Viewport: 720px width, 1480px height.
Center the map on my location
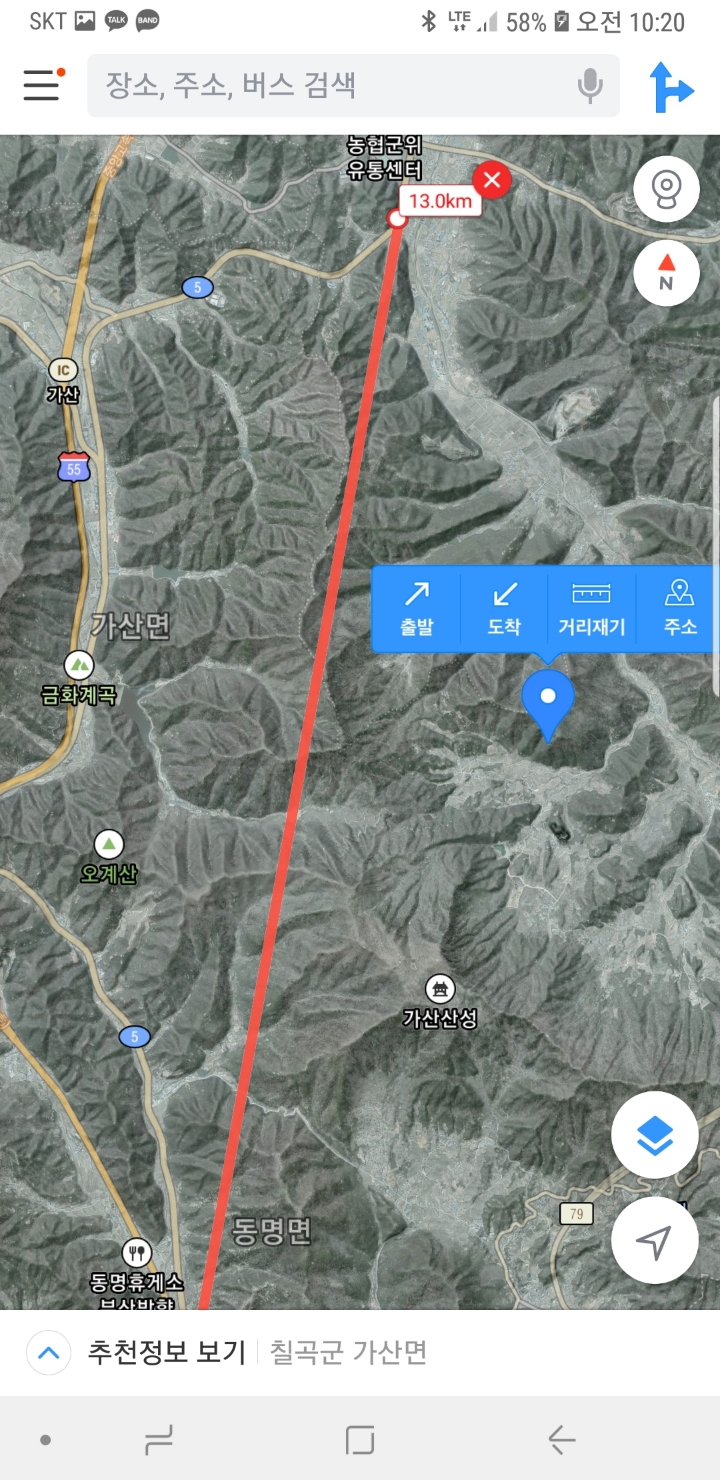pyautogui.click(x=655, y=1240)
